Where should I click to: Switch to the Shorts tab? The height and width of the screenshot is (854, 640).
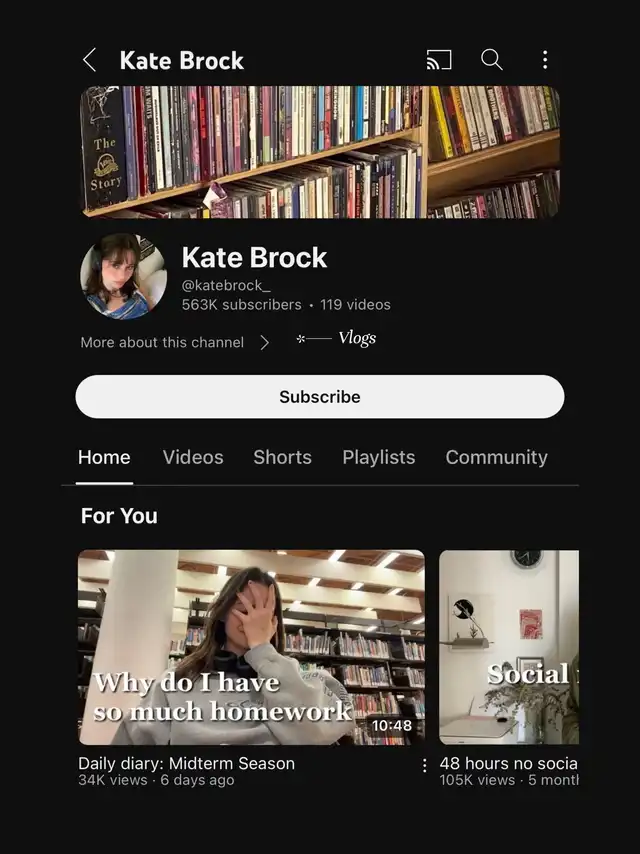[282, 457]
